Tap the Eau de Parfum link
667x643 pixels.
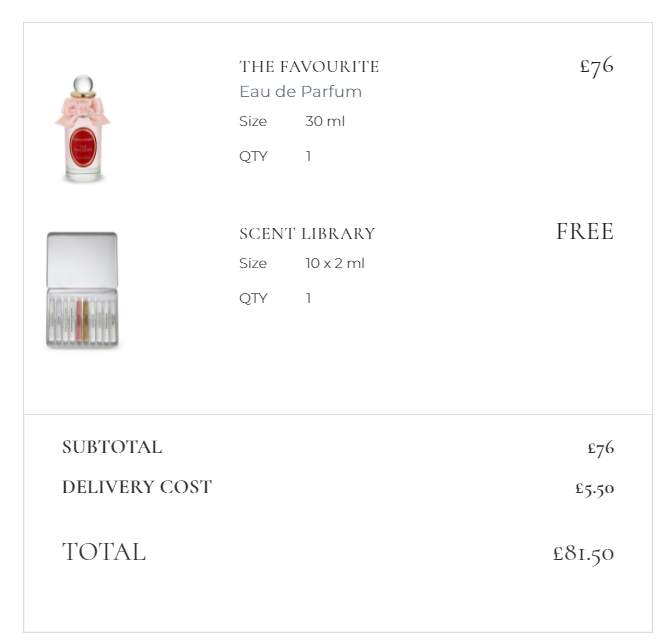(300, 92)
